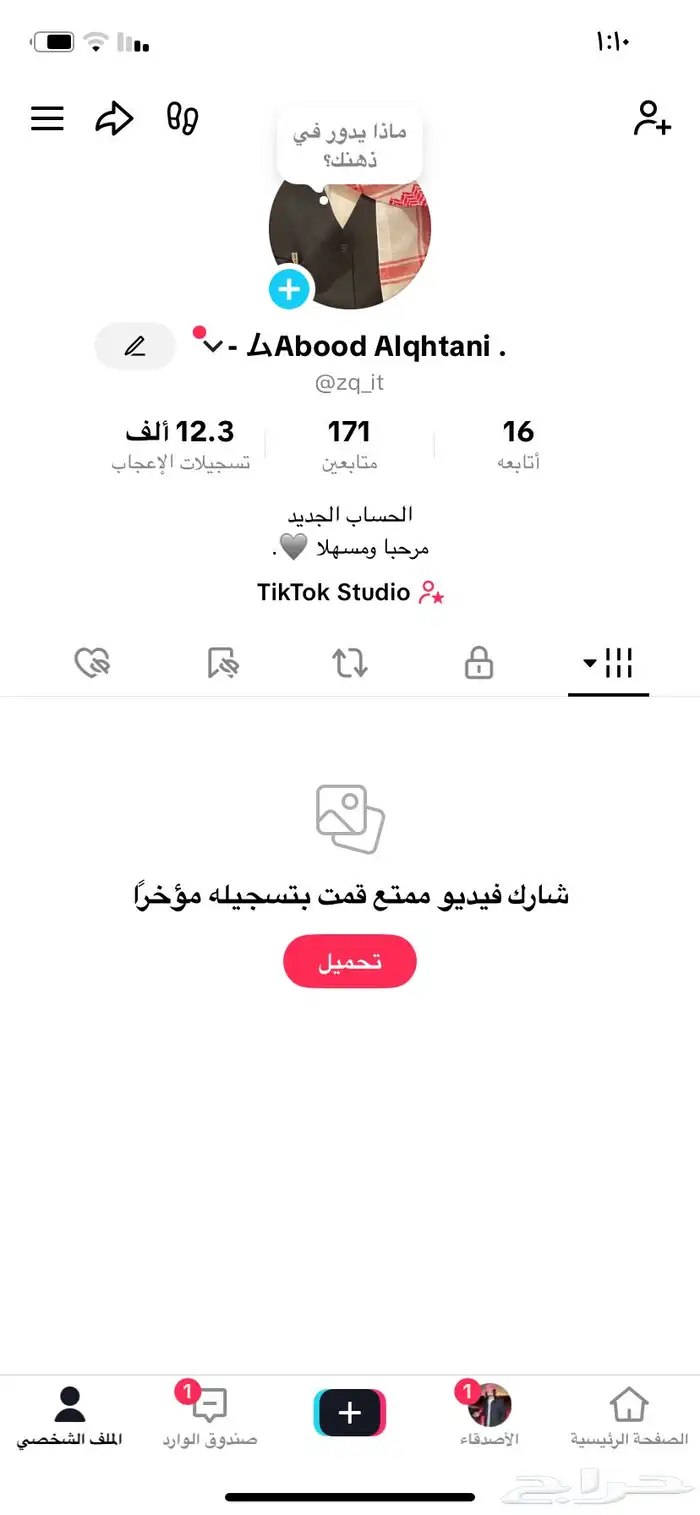Switch to the liked videos tab
This screenshot has width=700, height=1515.
click(92, 663)
